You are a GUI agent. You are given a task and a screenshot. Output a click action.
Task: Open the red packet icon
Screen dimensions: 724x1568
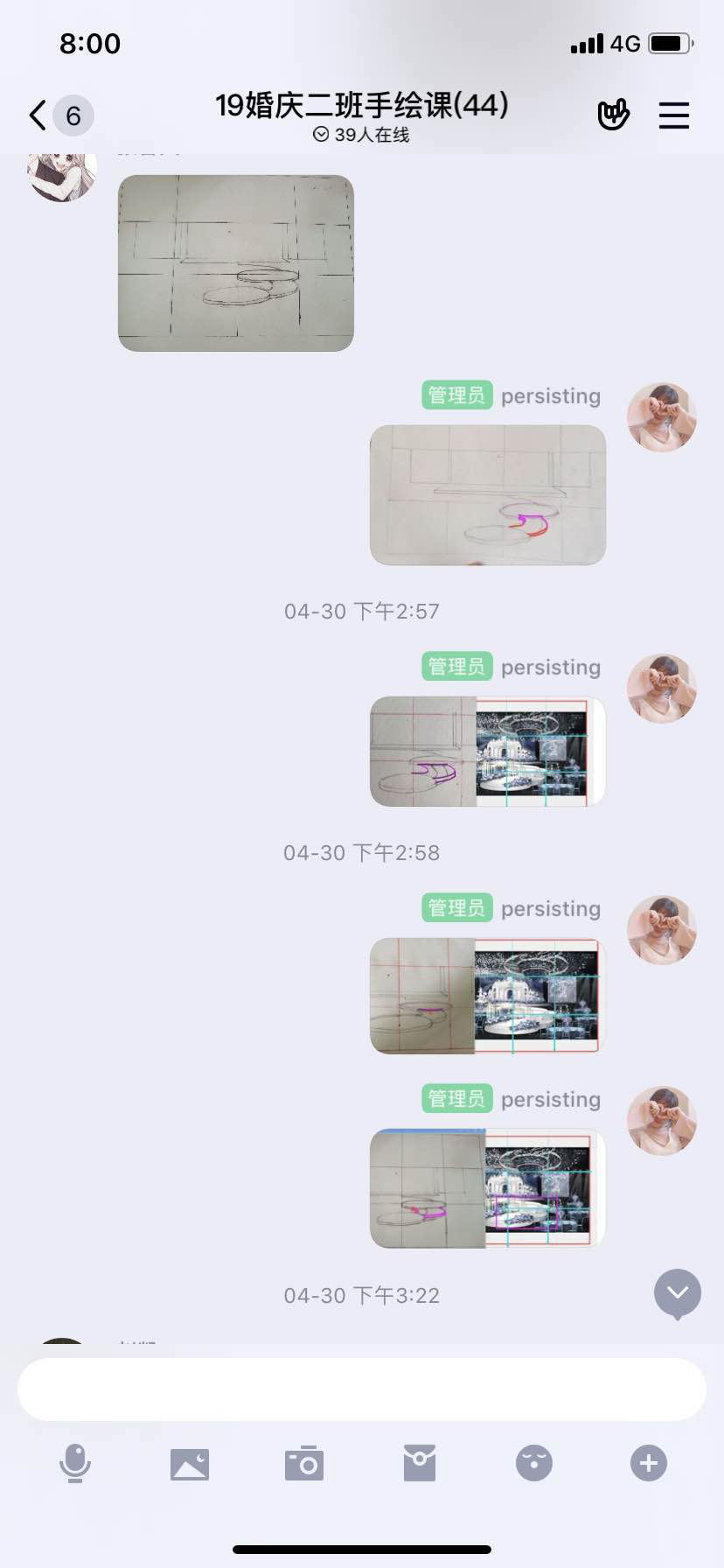click(420, 1463)
